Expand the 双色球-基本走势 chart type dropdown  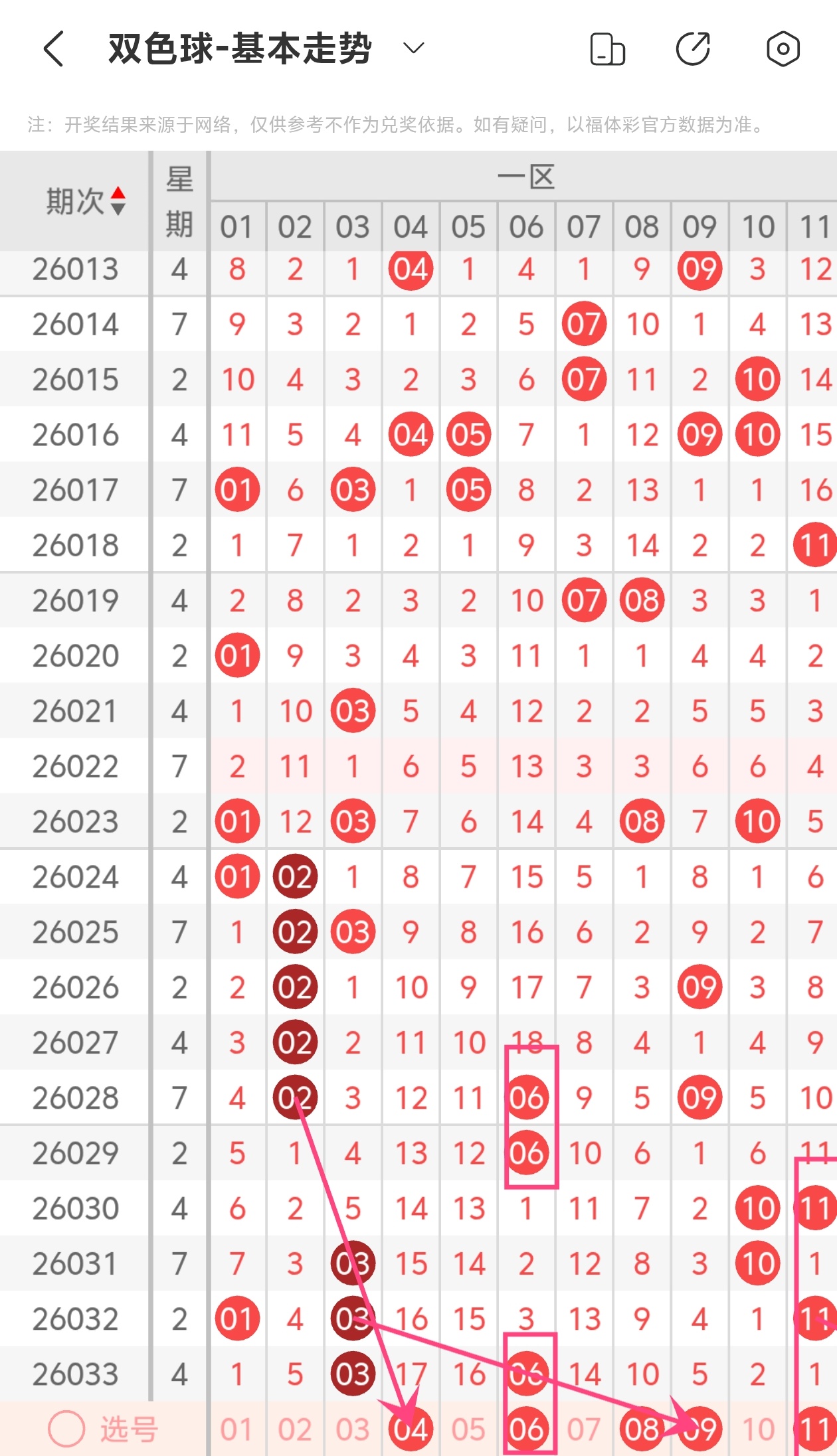414,48
